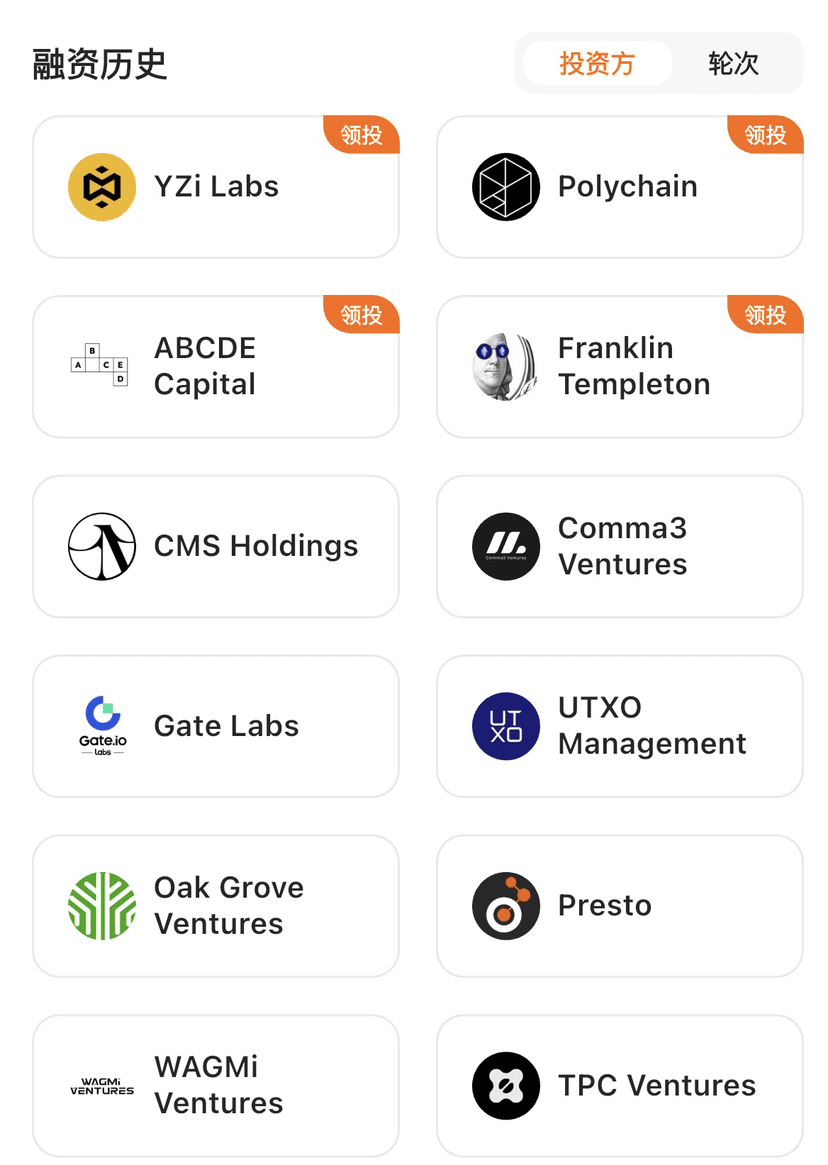
Task: View ABCDE Capital details
Action: (x=216, y=366)
